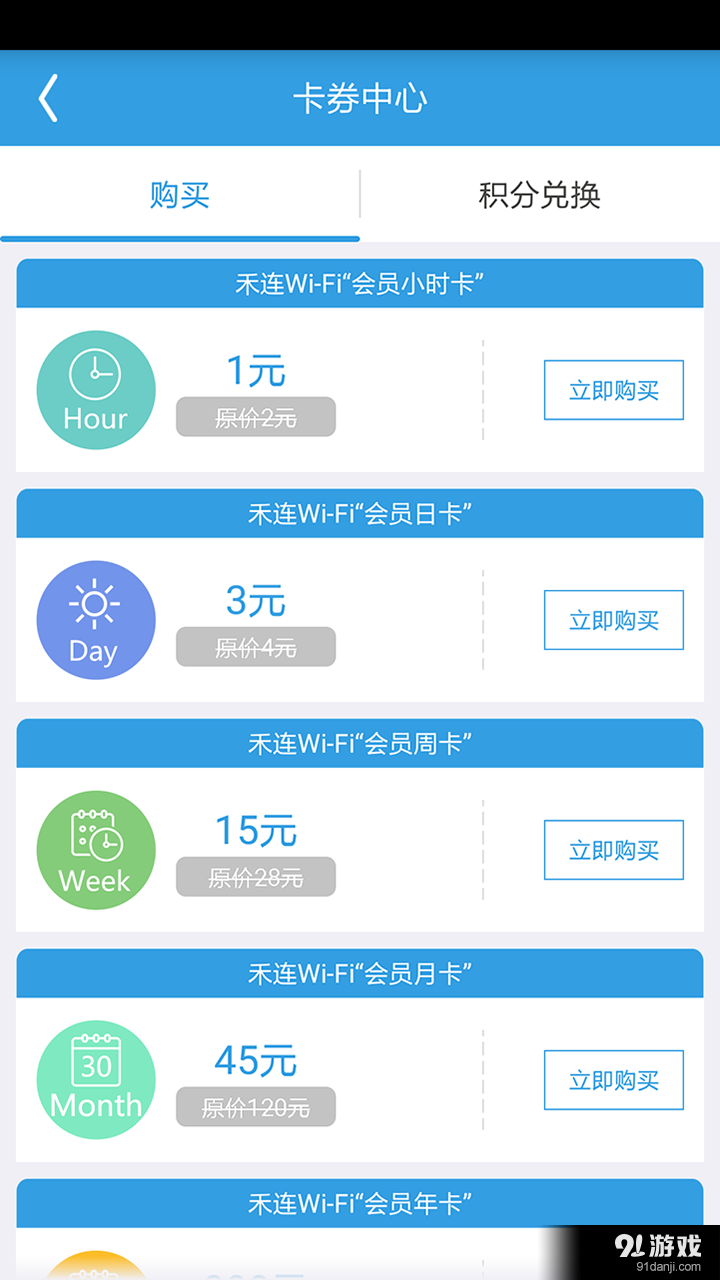The image size is (720, 1280).
Task: Tap the 会员年卡 header at the bottom
Action: (x=360, y=1203)
